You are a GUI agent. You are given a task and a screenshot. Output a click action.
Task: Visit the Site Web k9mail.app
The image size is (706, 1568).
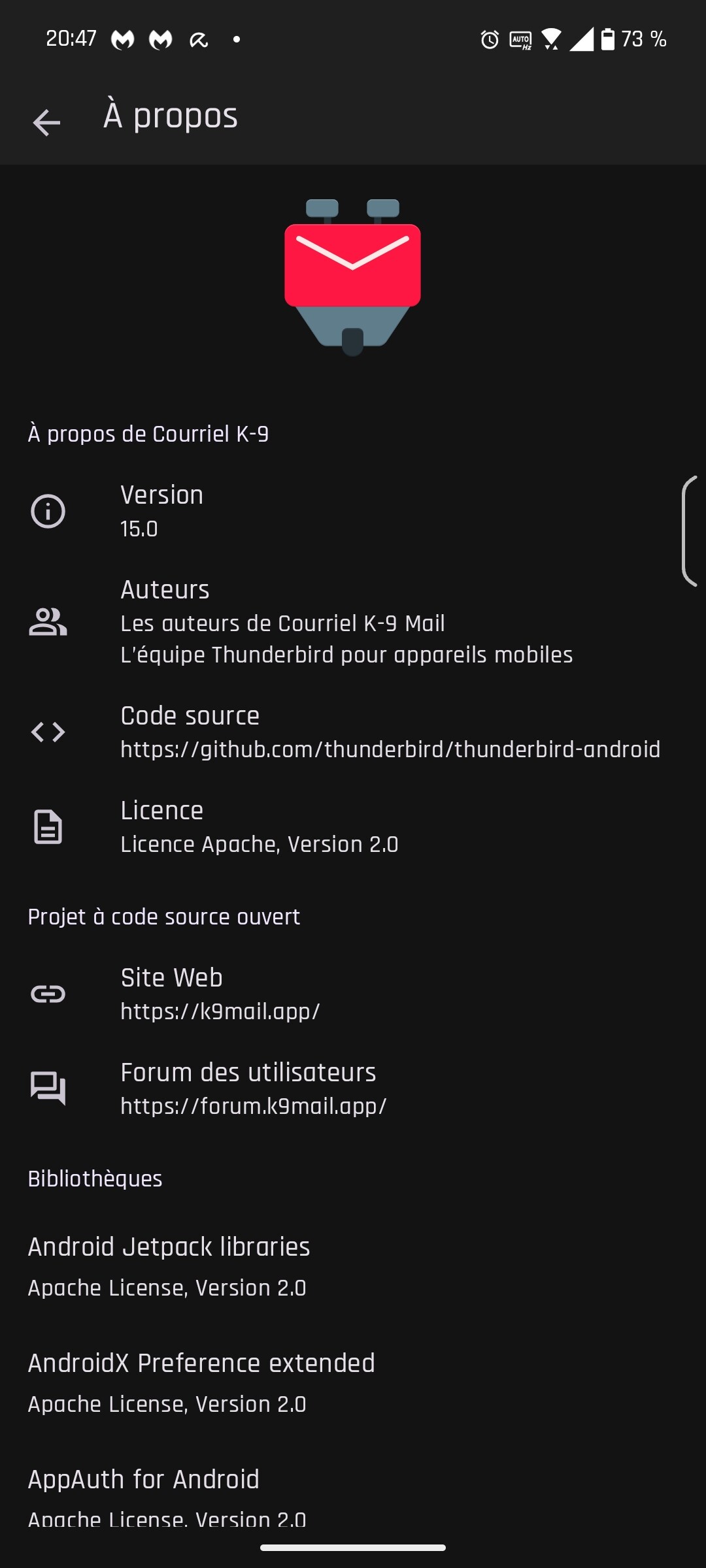pyautogui.click(x=353, y=994)
